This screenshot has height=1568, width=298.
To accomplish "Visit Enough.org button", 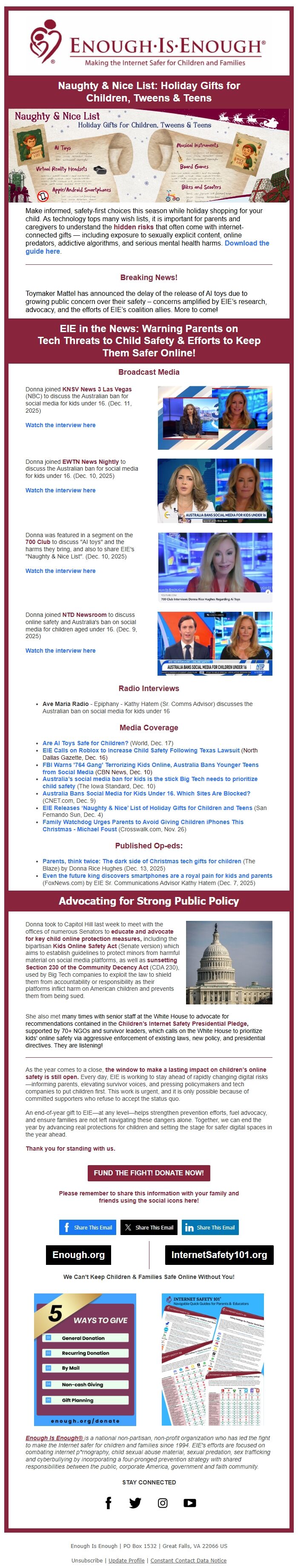I will click(x=78, y=1255).
